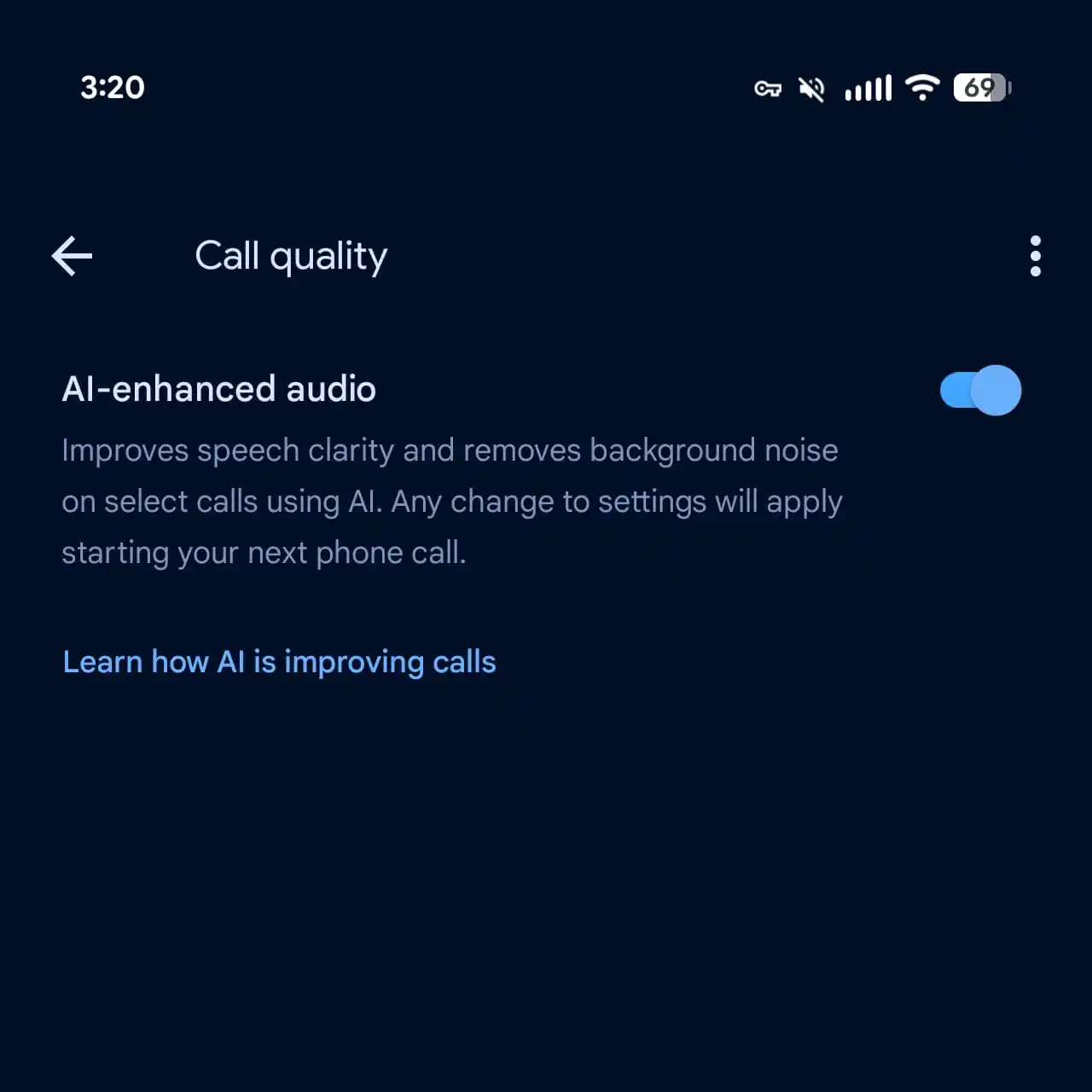Go back from Call quality
Viewport: 1092px width, 1092px height.
[x=72, y=256]
